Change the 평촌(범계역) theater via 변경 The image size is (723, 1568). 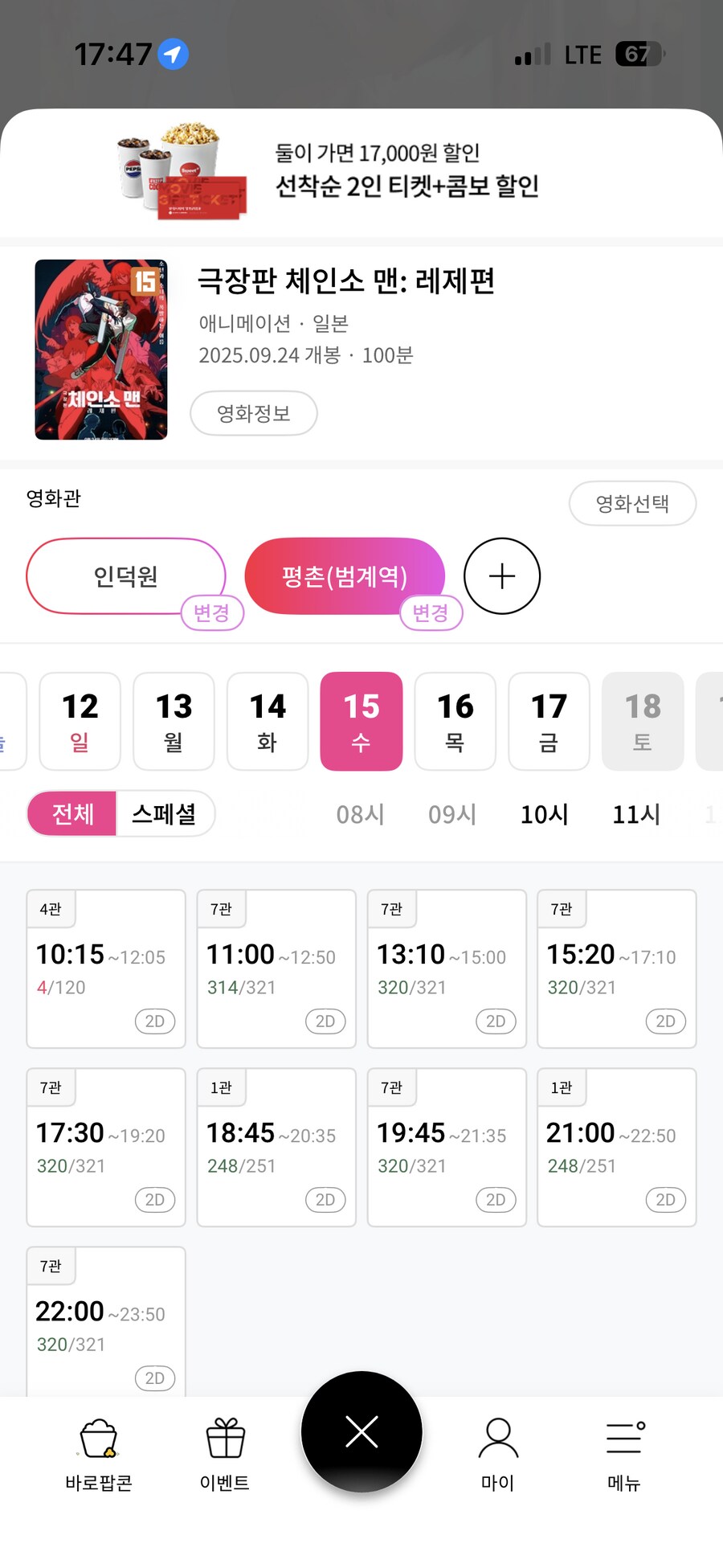pyautogui.click(x=431, y=613)
